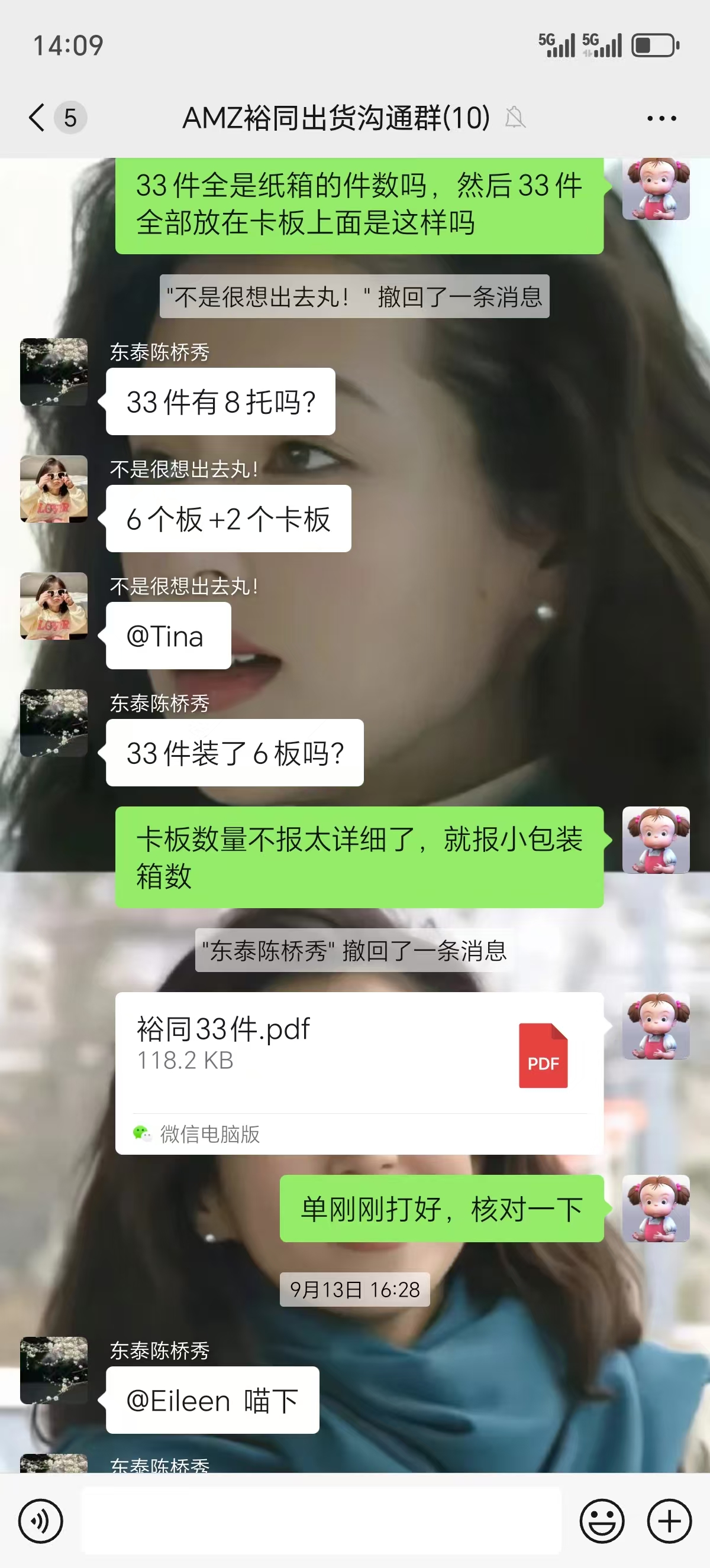Open 不是很想出去丸's avatar beside @Tina message
710x1568 pixels.
pyautogui.click(x=54, y=606)
